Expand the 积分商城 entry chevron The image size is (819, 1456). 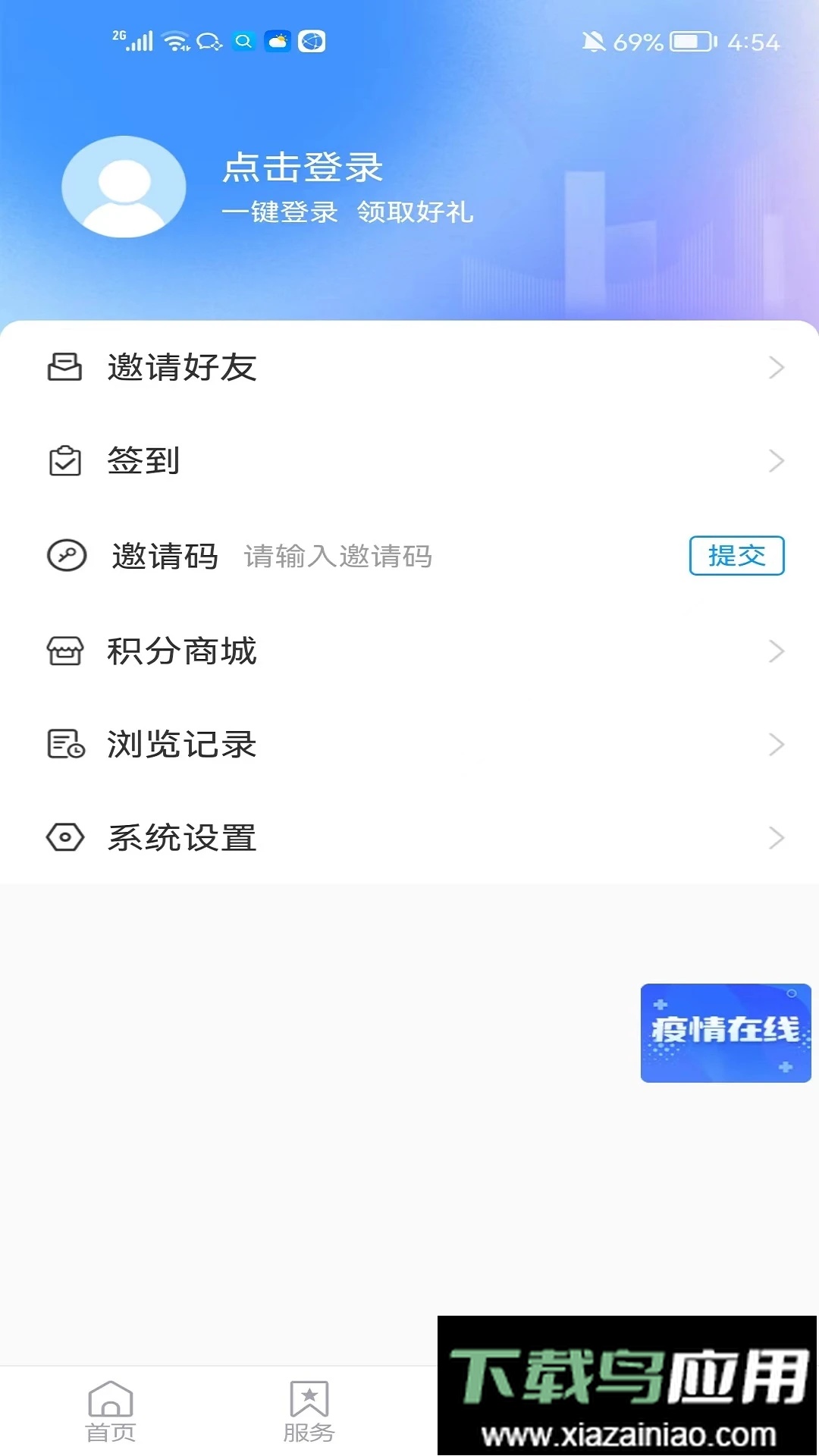pyautogui.click(x=775, y=651)
